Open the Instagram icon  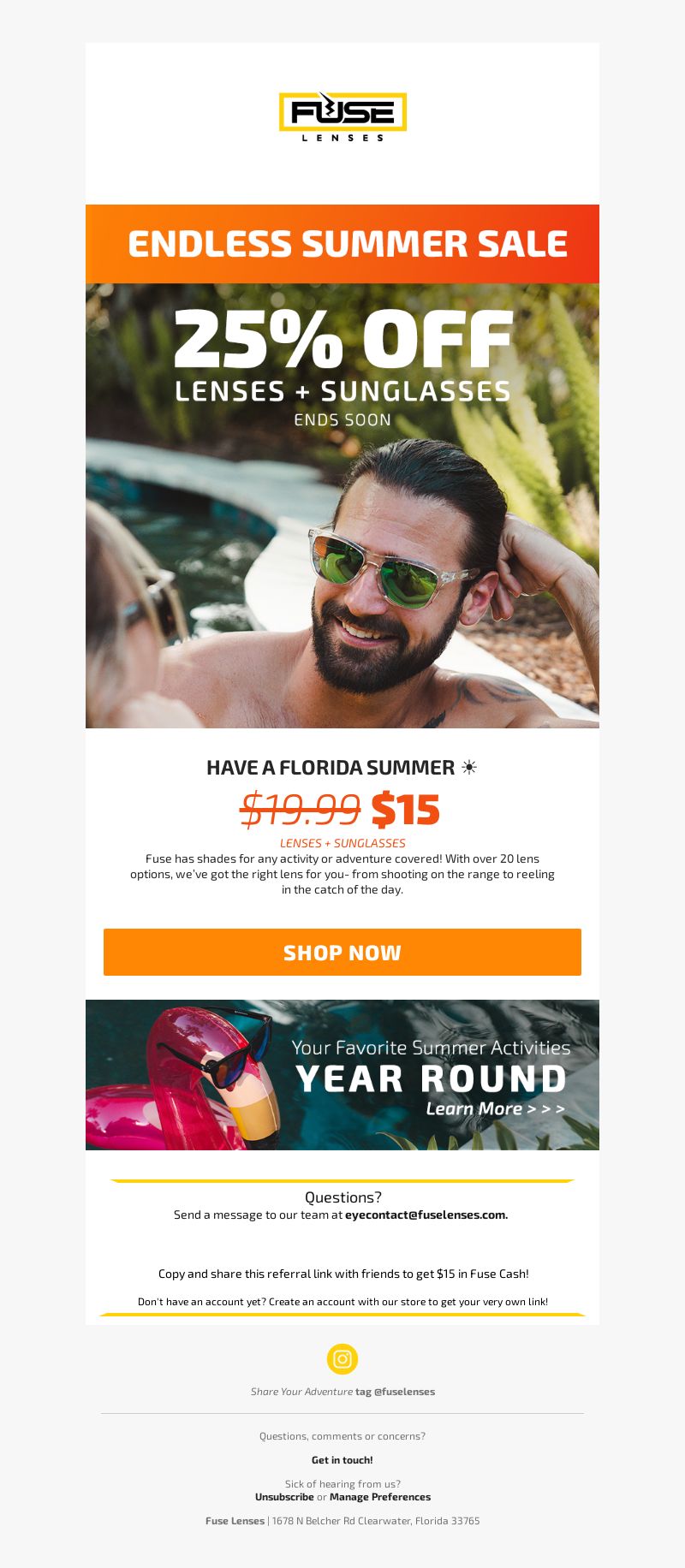tap(342, 1359)
